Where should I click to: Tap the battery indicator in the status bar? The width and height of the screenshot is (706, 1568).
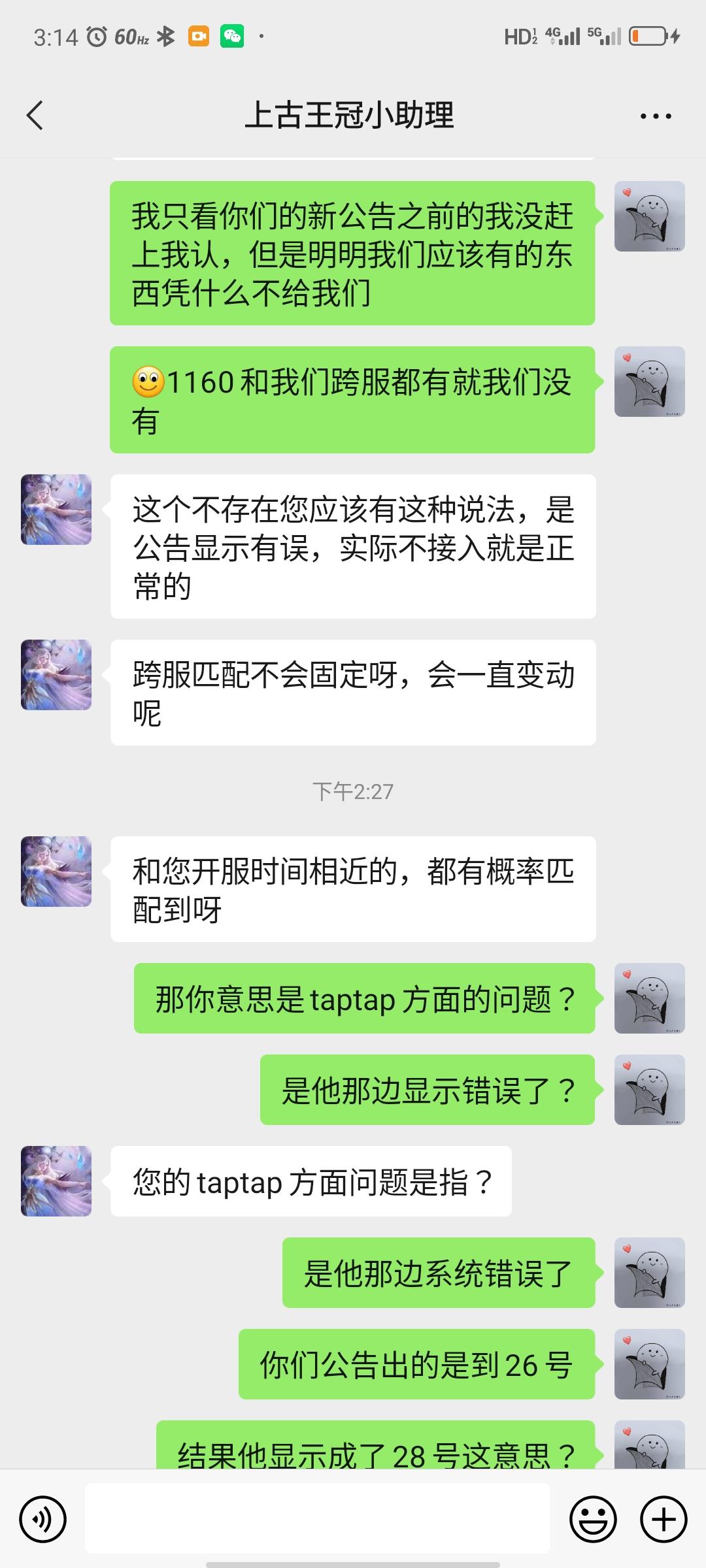click(648, 37)
